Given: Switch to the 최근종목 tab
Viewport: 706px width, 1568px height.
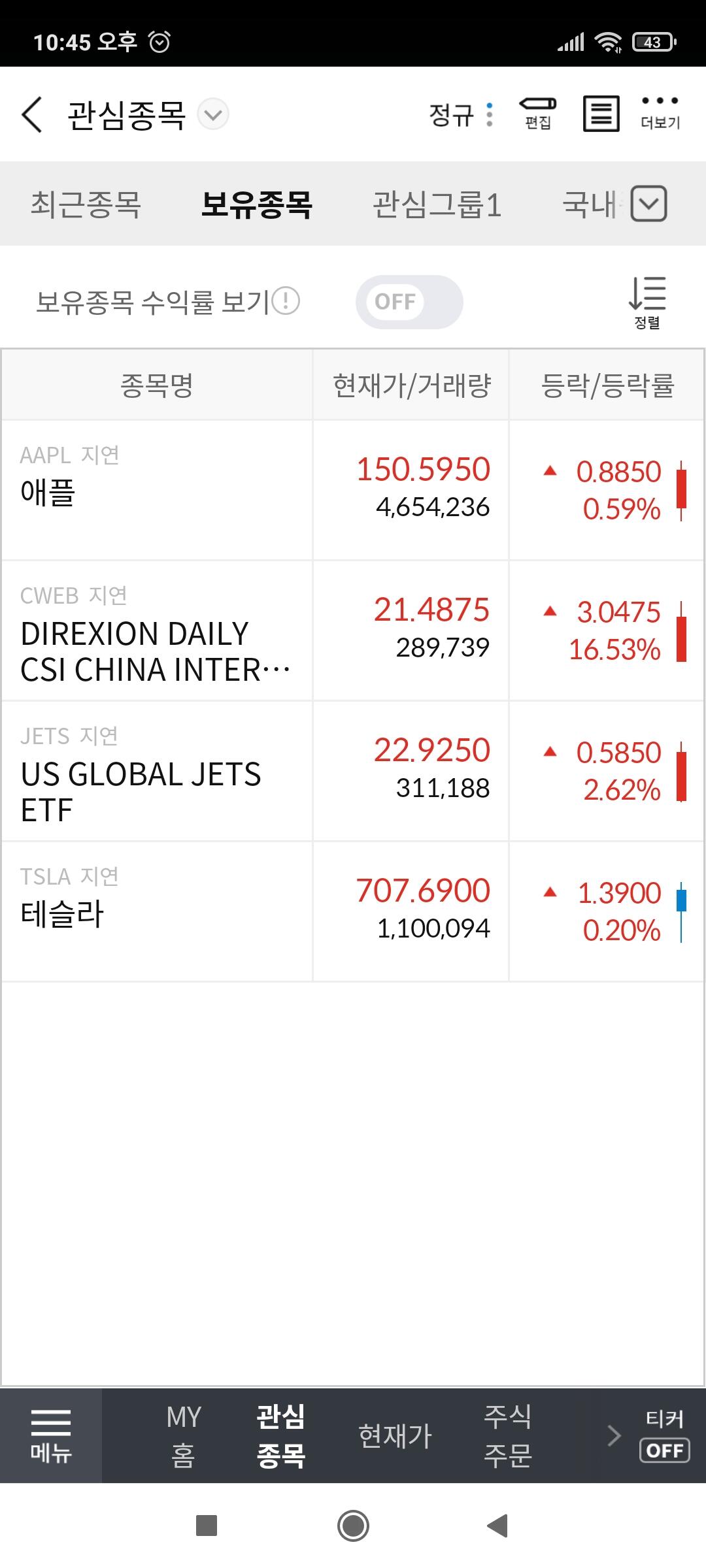Looking at the screenshot, I should click(86, 204).
